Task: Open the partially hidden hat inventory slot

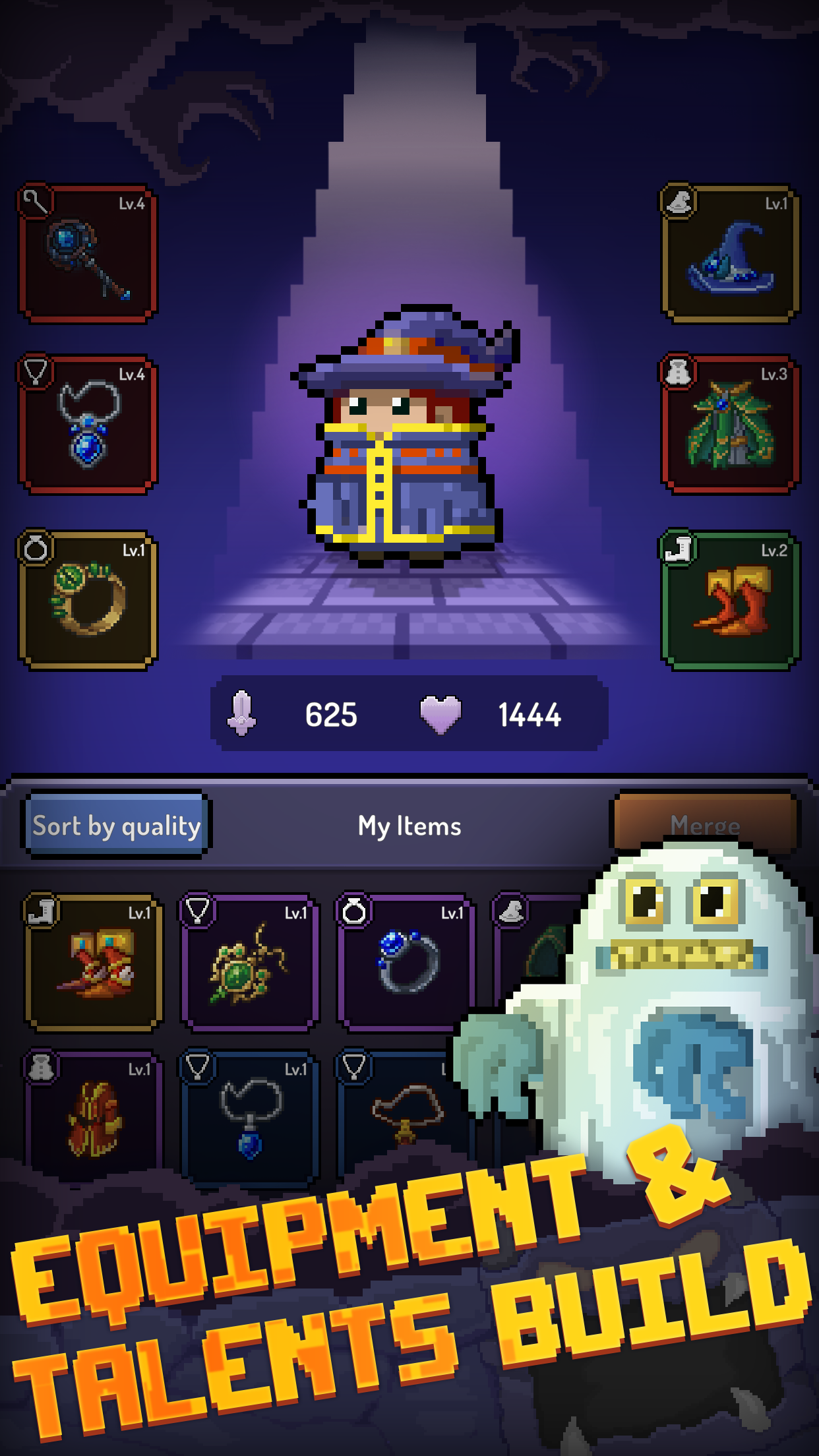Action: [521, 943]
